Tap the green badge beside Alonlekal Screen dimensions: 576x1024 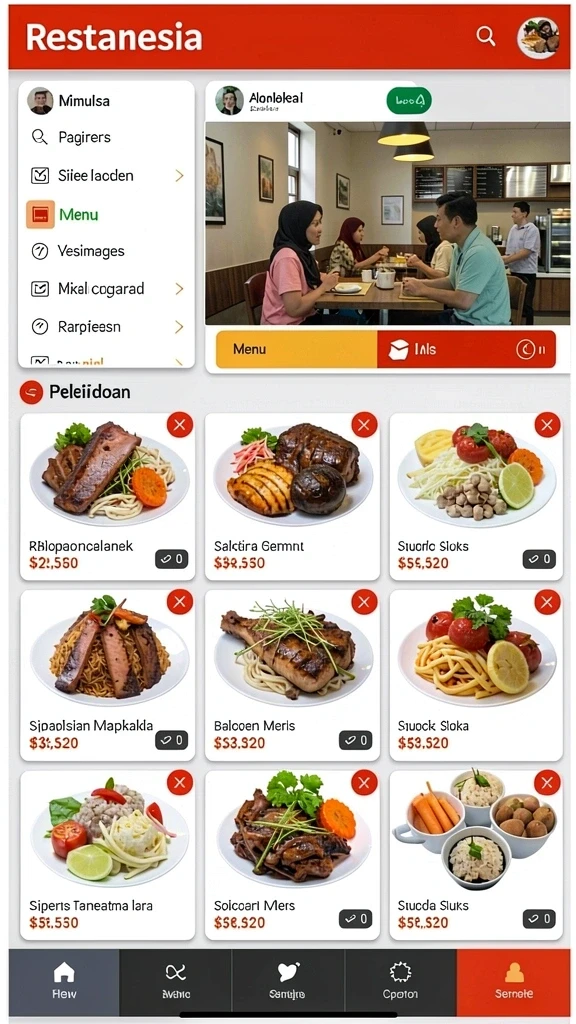[409, 101]
